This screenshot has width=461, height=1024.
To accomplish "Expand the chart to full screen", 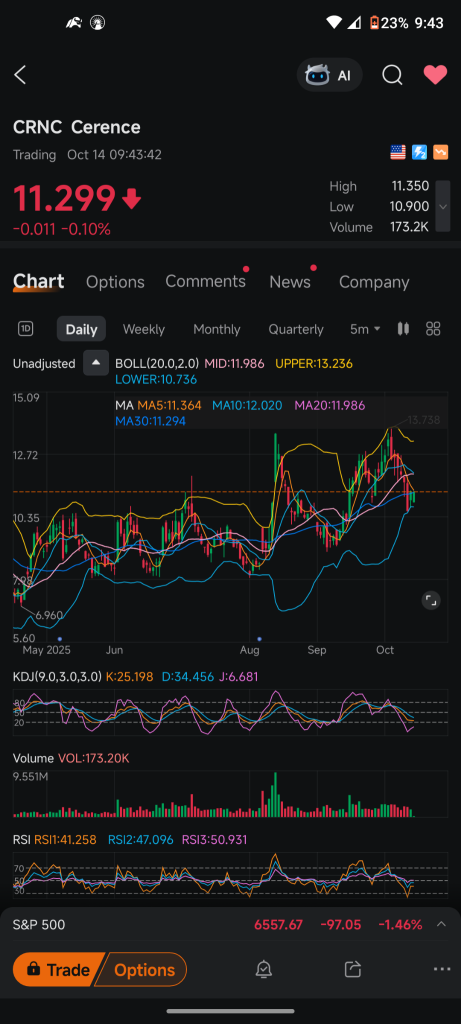I will [x=431, y=600].
